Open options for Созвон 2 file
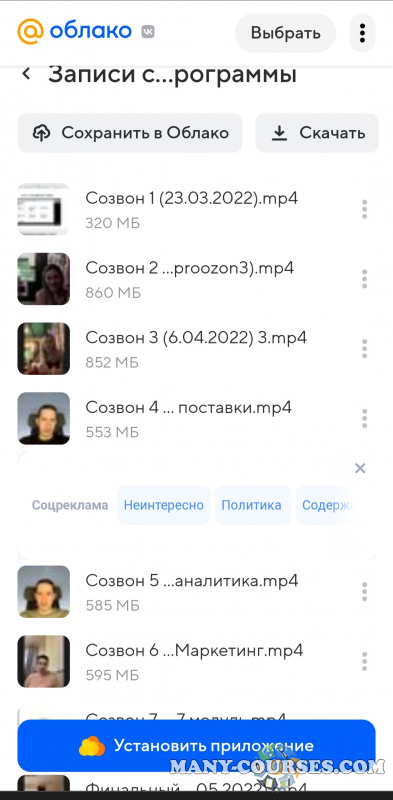The height and width of the screenshot is (800, 393). coord(364,279)
